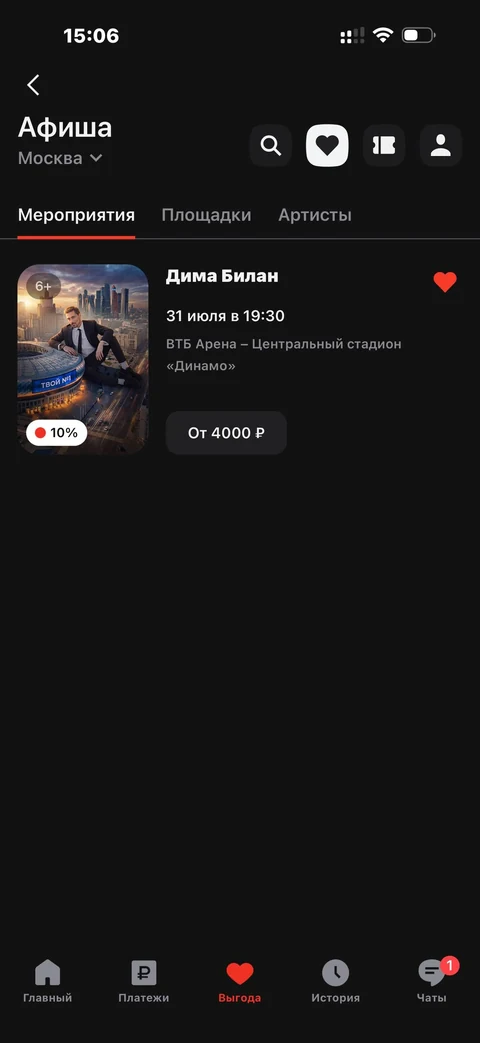Open the Дима Билан event poster
This screenshot has width=480, height=1043.
click(83, 359)
